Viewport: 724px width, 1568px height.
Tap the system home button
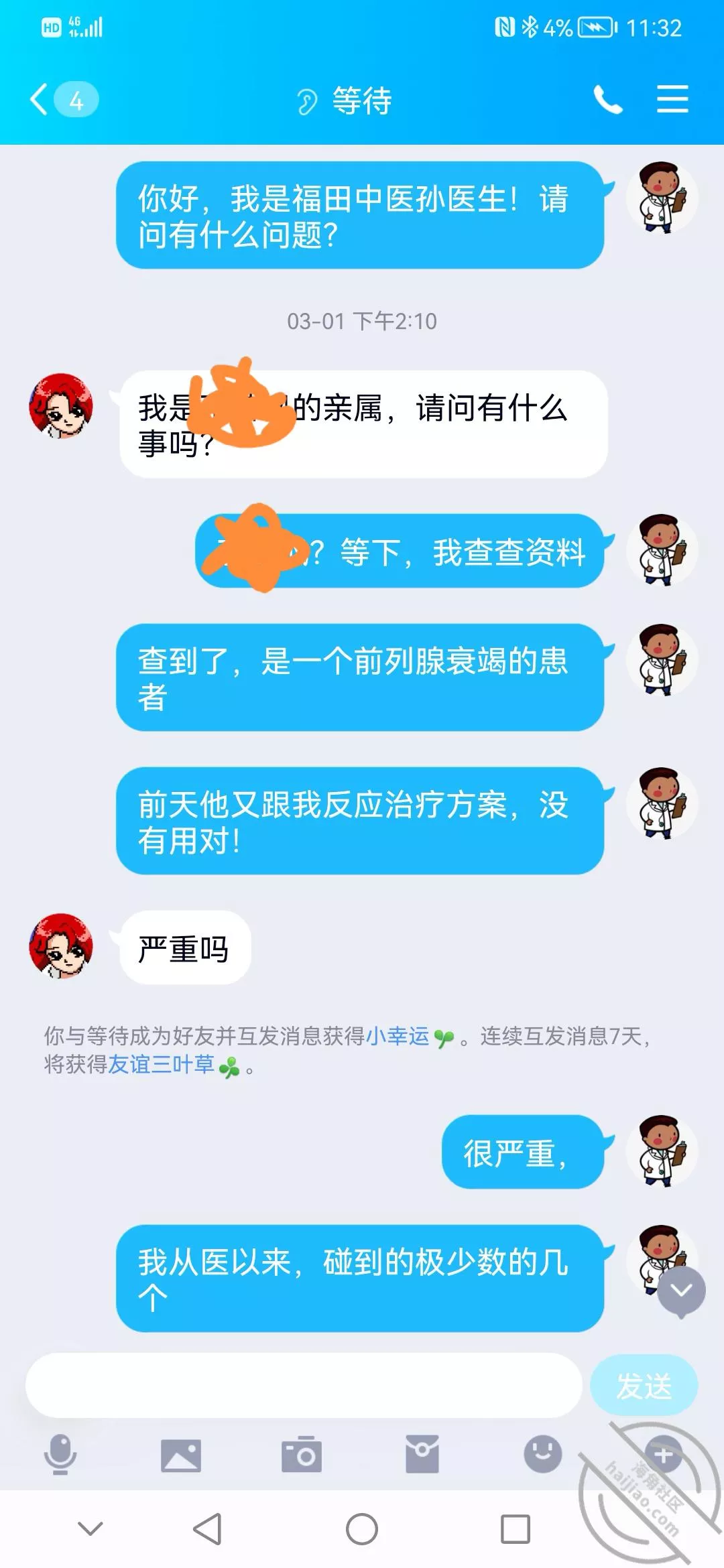[x=362, y=1529]
